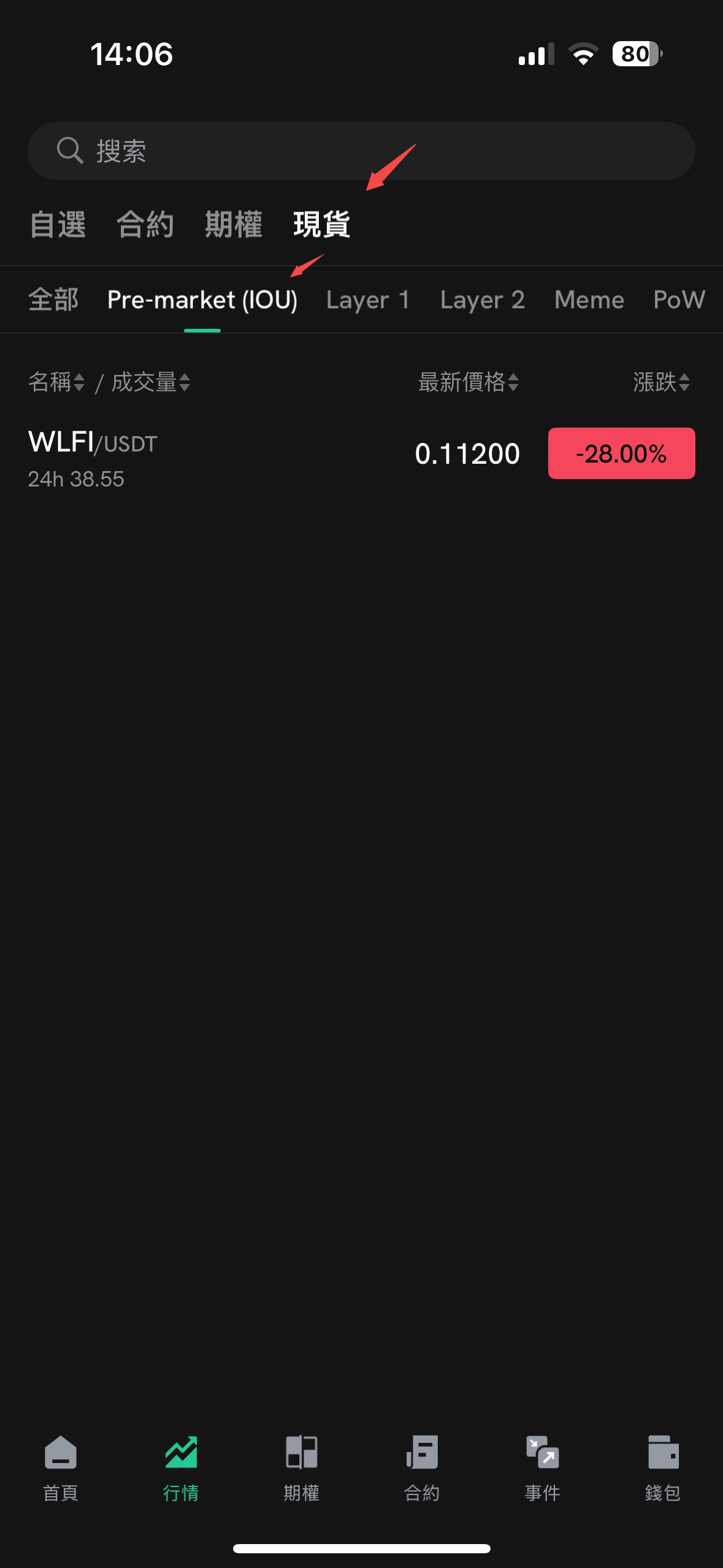Switch to the 自選 tab
Image resolution: width=723 pixels, height=1568 pixels.
click(58, 224)
